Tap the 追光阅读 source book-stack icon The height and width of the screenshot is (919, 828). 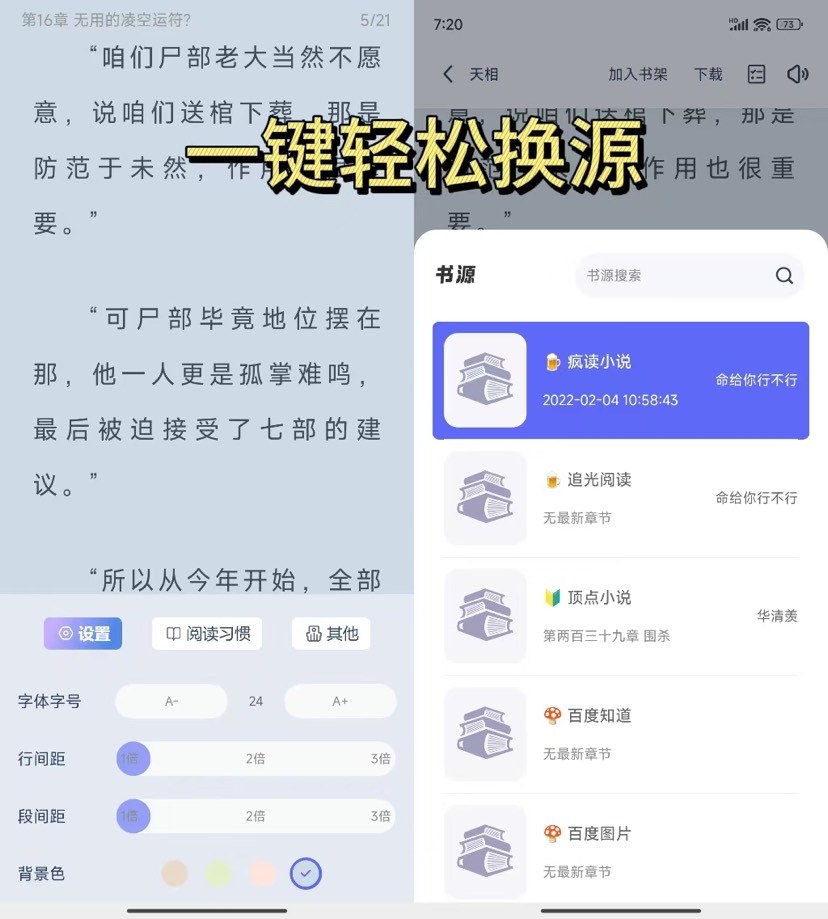[x=484, y=498]
